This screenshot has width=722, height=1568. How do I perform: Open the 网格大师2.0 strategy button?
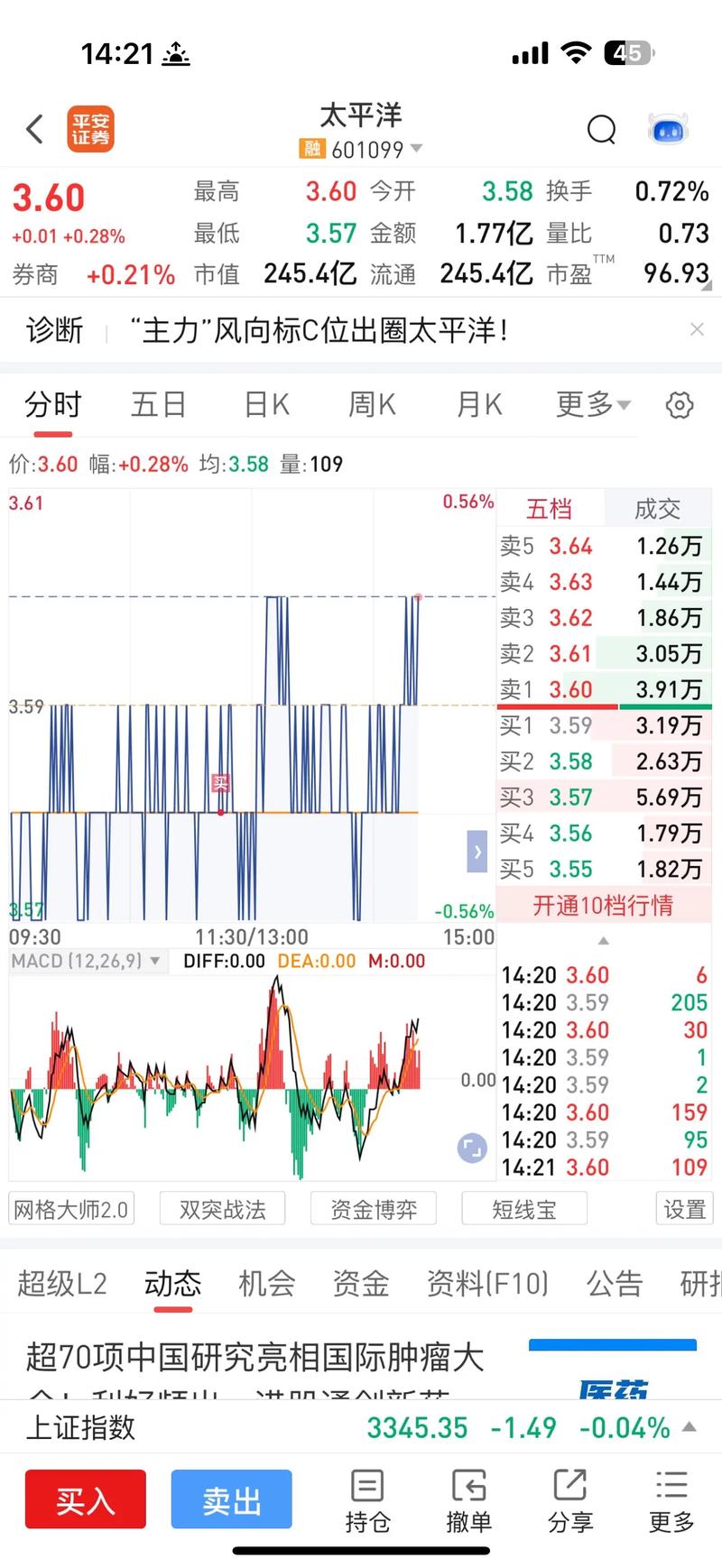(71, 1208)
